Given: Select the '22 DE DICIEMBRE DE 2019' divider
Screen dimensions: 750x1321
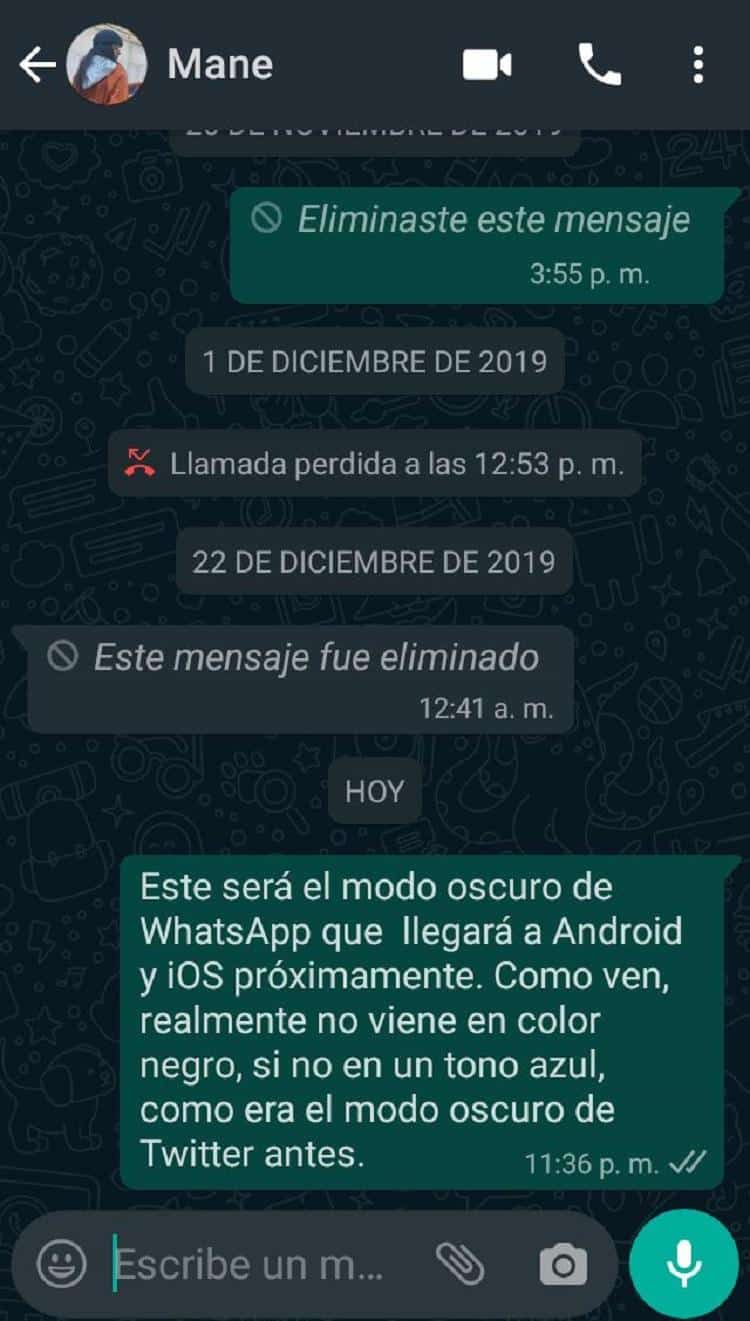Looking at the screenshot, I should pyautogui.click(x=374, y=561).
